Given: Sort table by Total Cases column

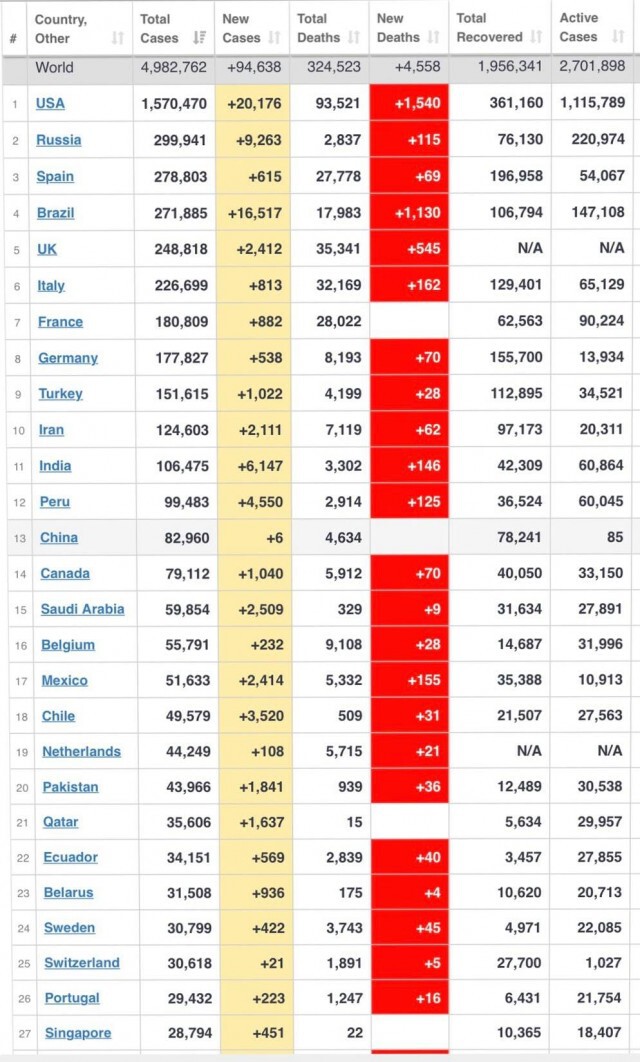Looking at the screenshot, I should (173, 28).
